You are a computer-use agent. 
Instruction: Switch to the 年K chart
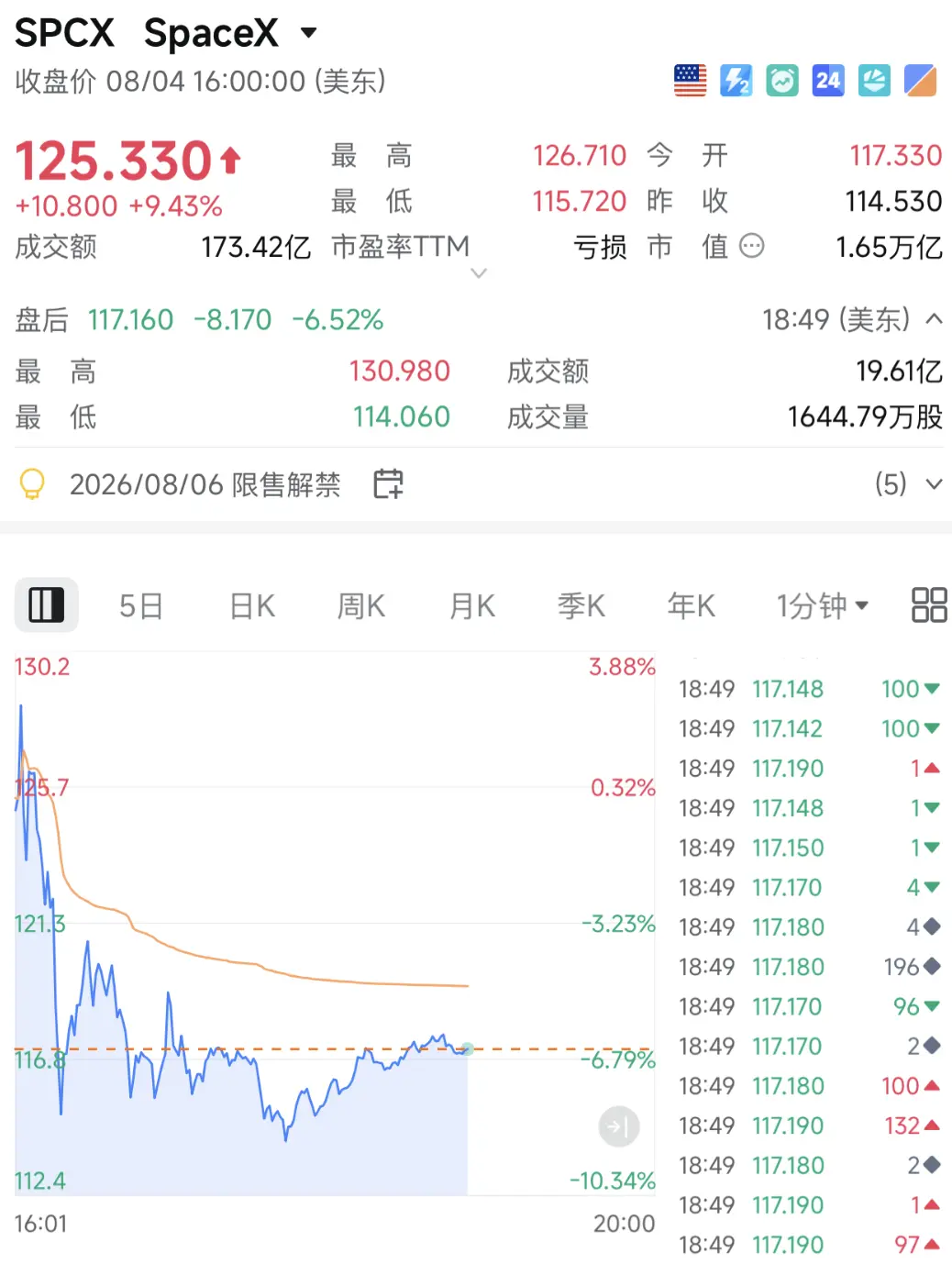(x=691, y=606)
